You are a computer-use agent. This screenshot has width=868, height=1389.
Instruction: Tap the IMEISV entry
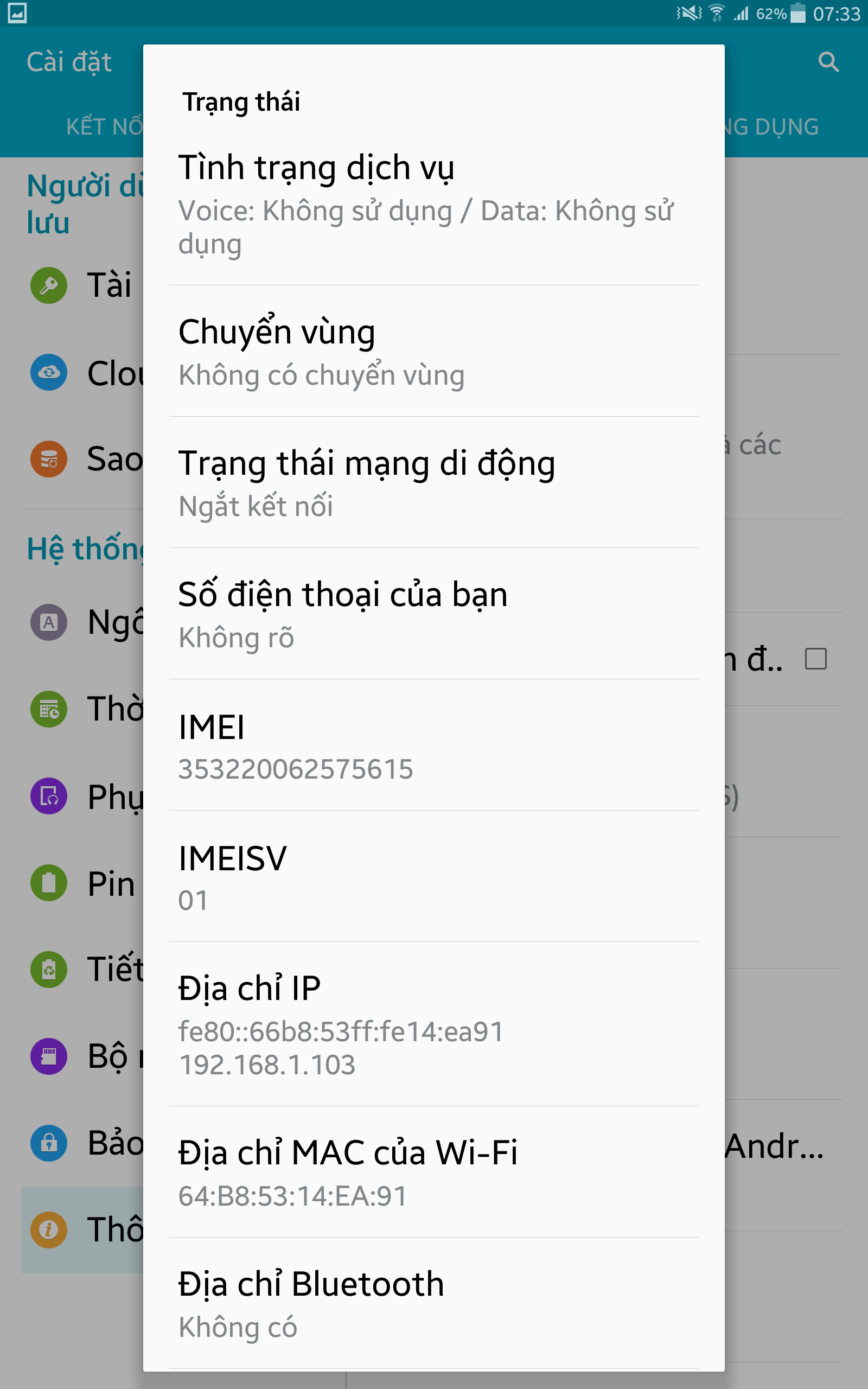434,876
